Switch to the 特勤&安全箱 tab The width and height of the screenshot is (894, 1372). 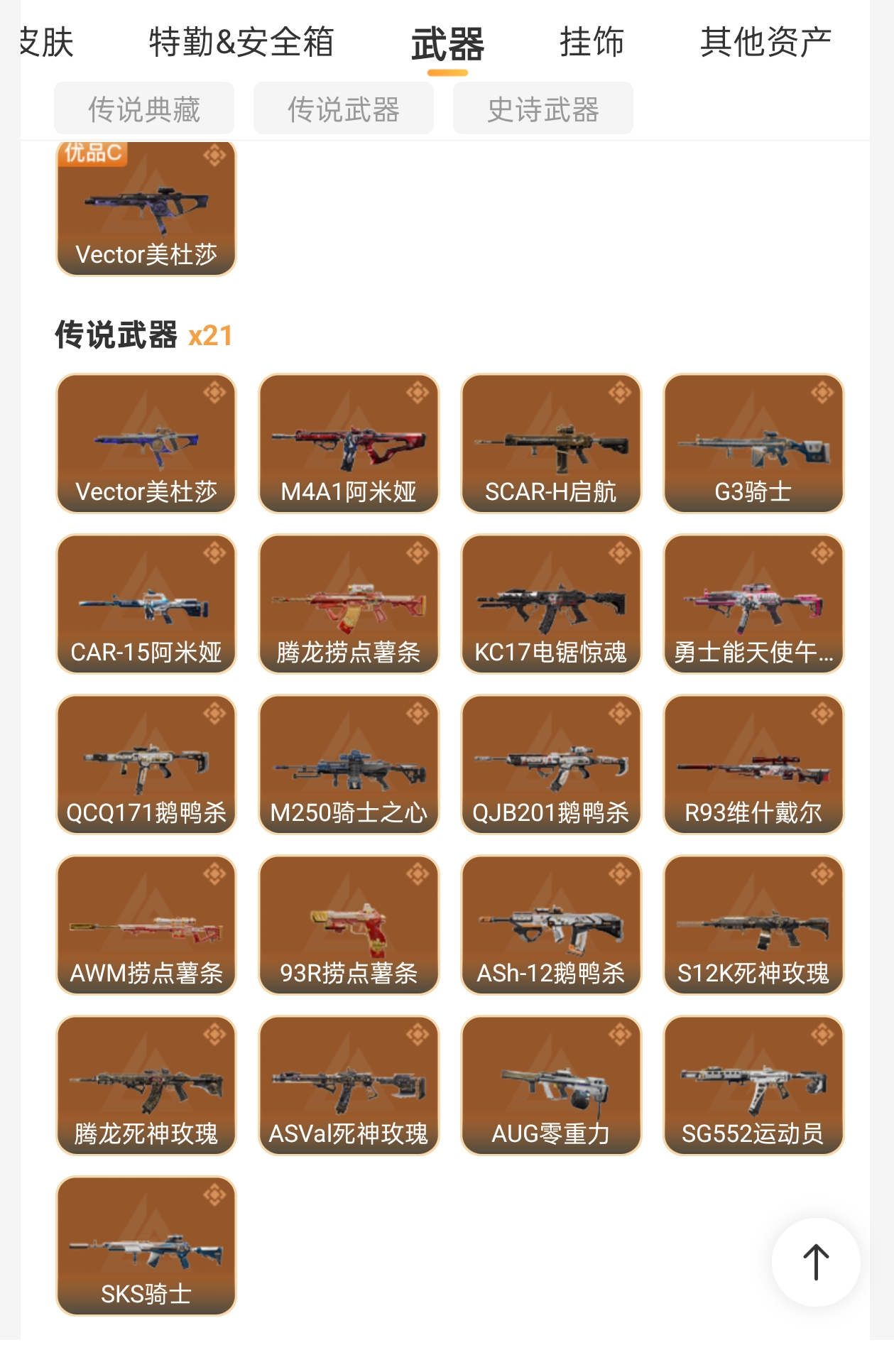point(241,42)
